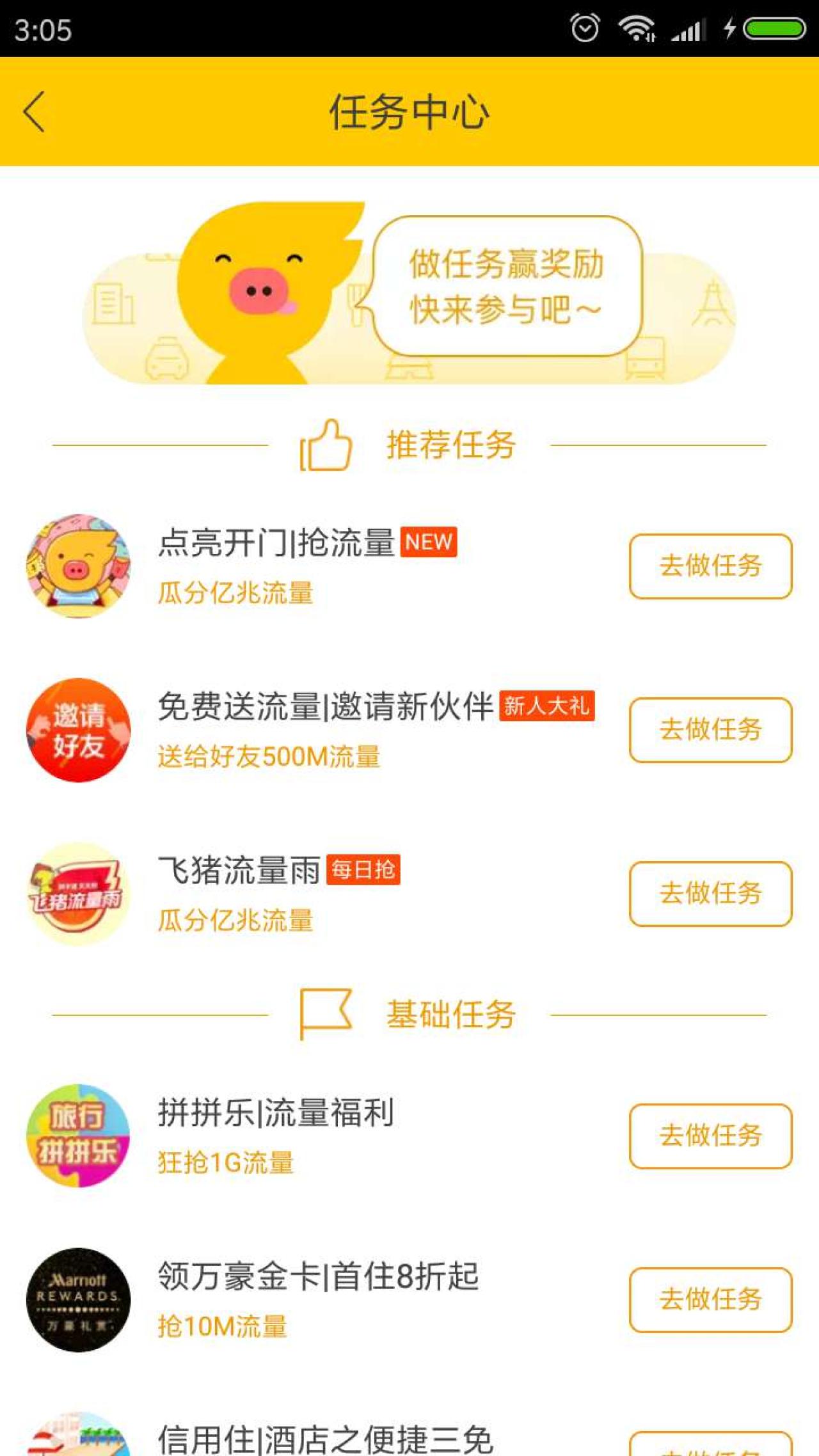The height and width of the screenshot is (1456, 819).
Task: Tap 去做任务 for 免费送流量|邀请新伙伴
Action: pyautogui.click(x=710, y=730)
